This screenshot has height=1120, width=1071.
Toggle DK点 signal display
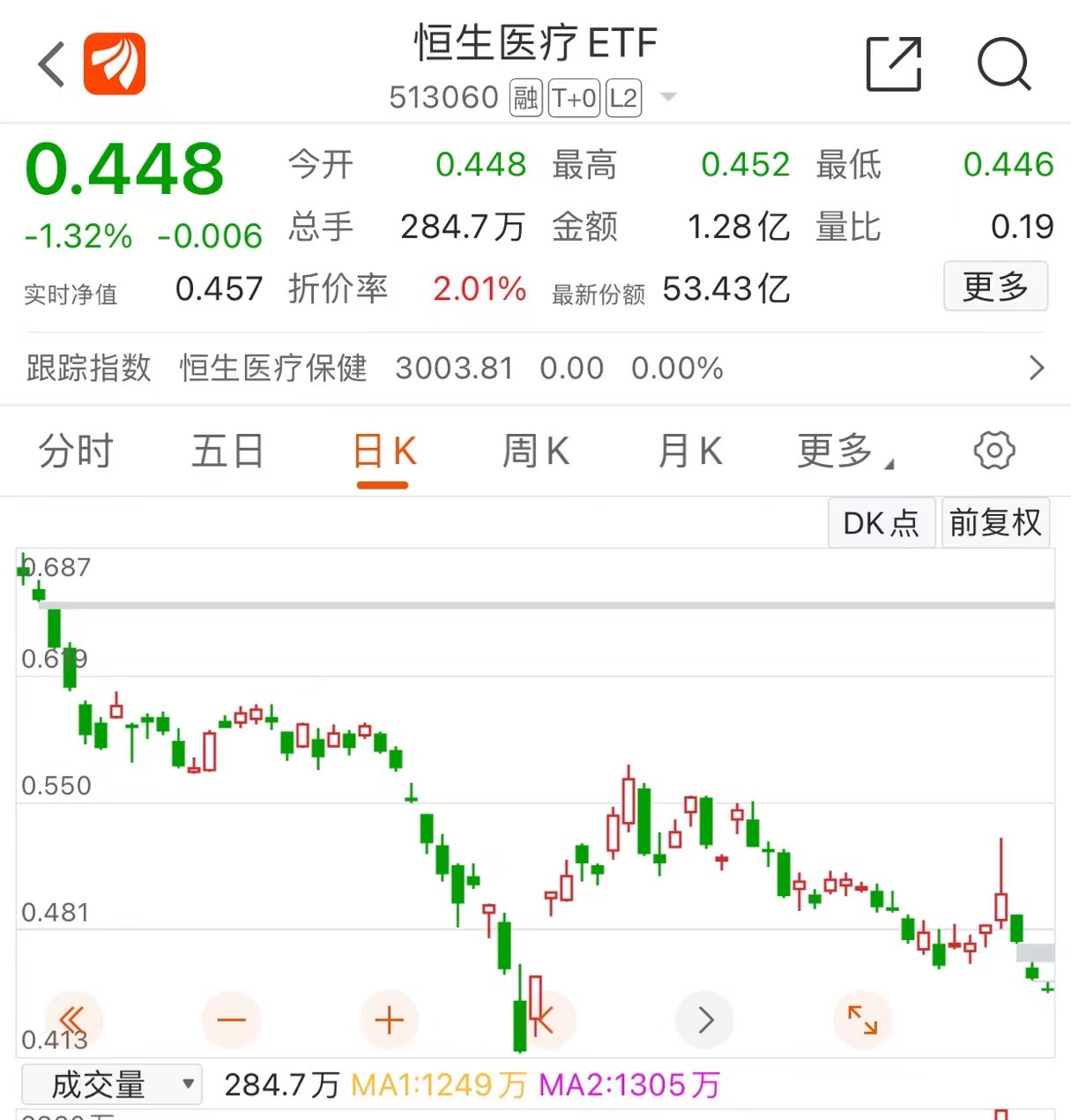tap(880, 522)
